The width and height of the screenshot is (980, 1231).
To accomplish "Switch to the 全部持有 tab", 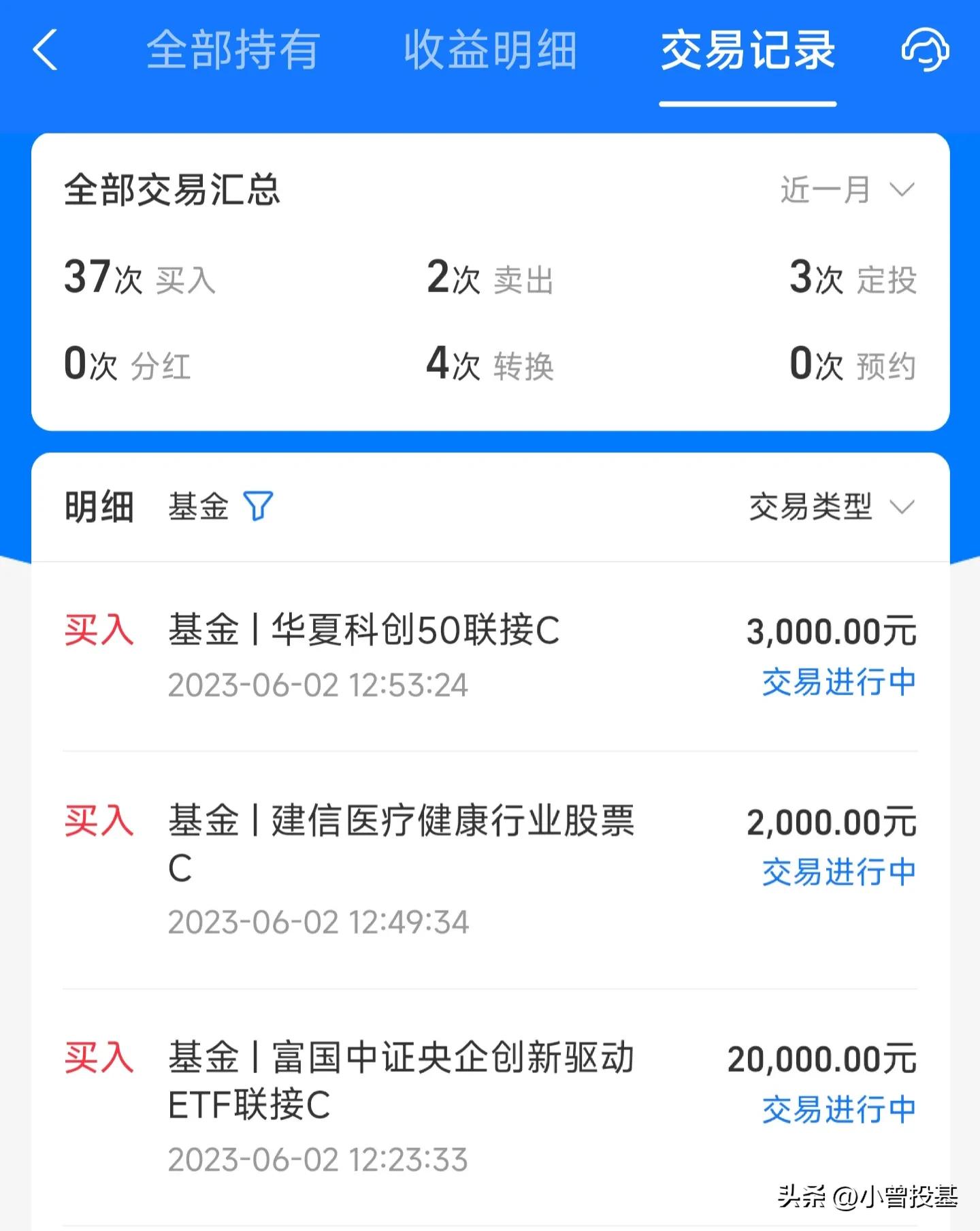I will [x=233, y=50].
